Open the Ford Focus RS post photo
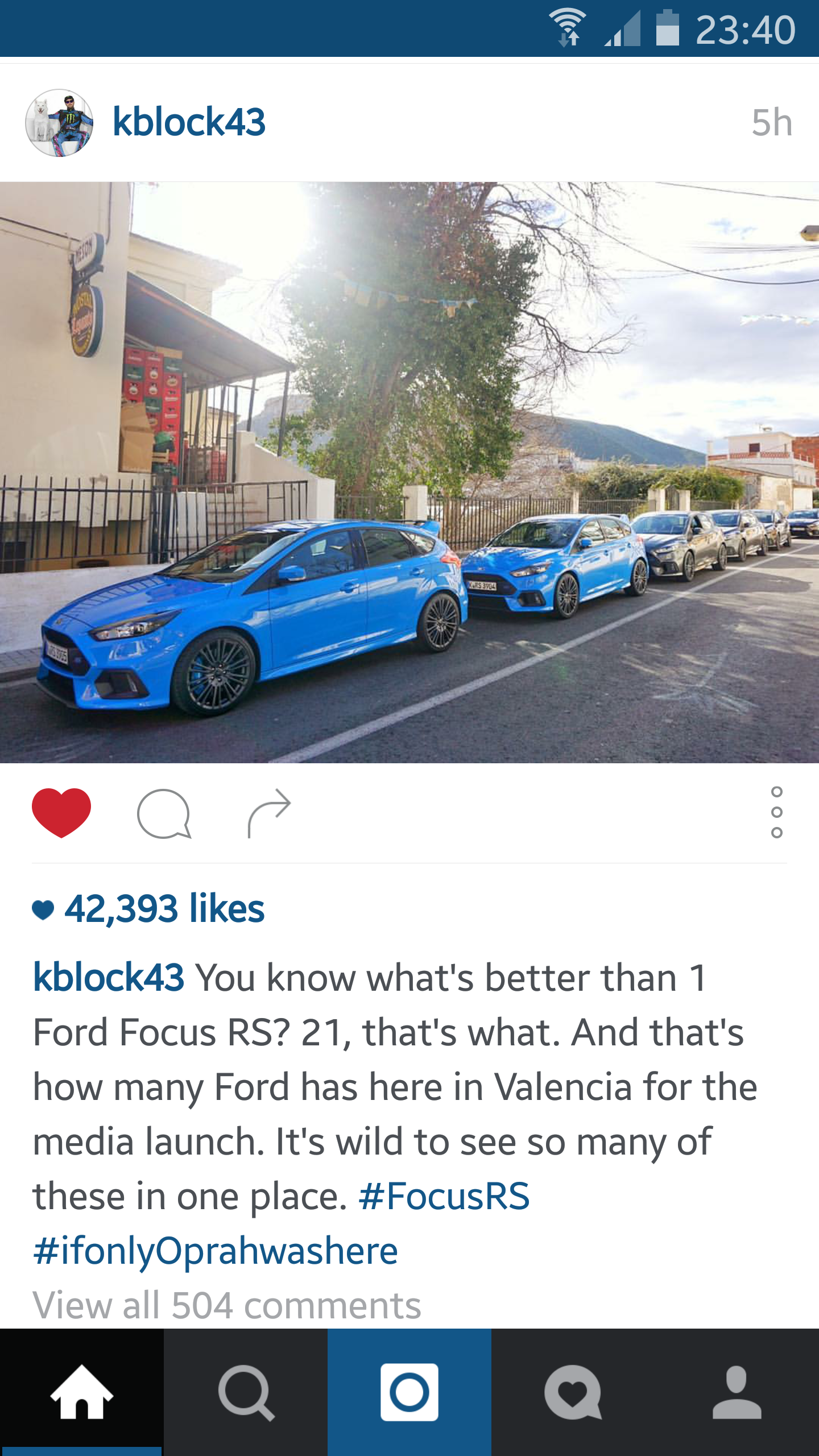 tap(409, 472)
